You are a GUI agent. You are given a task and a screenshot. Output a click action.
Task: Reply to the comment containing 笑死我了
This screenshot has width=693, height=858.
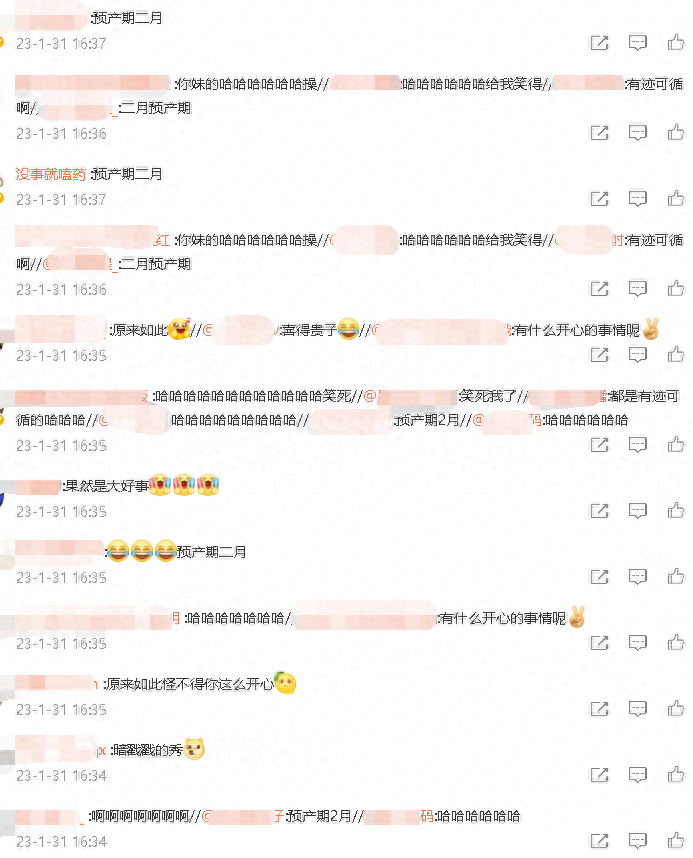click(637, 444)
